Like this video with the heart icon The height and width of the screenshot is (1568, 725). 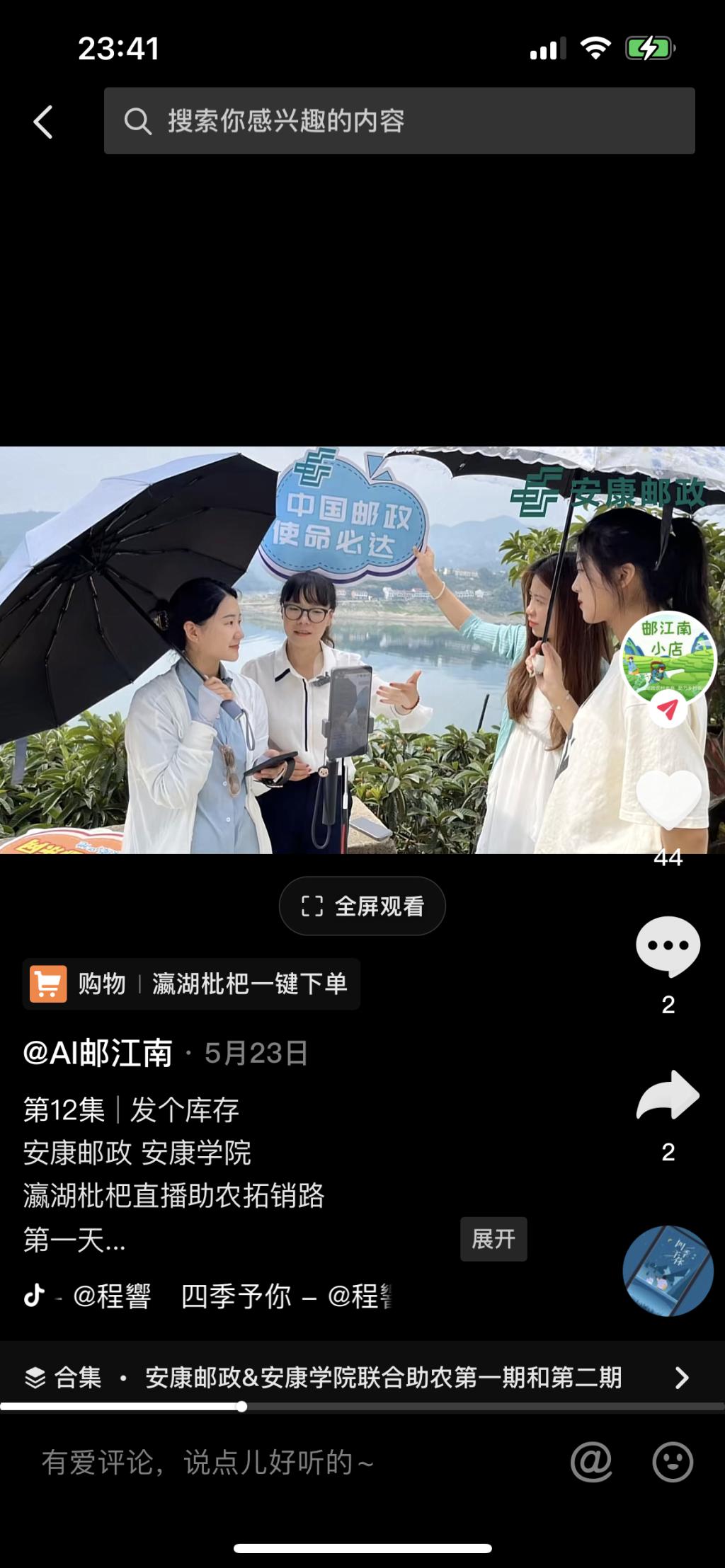668,800
